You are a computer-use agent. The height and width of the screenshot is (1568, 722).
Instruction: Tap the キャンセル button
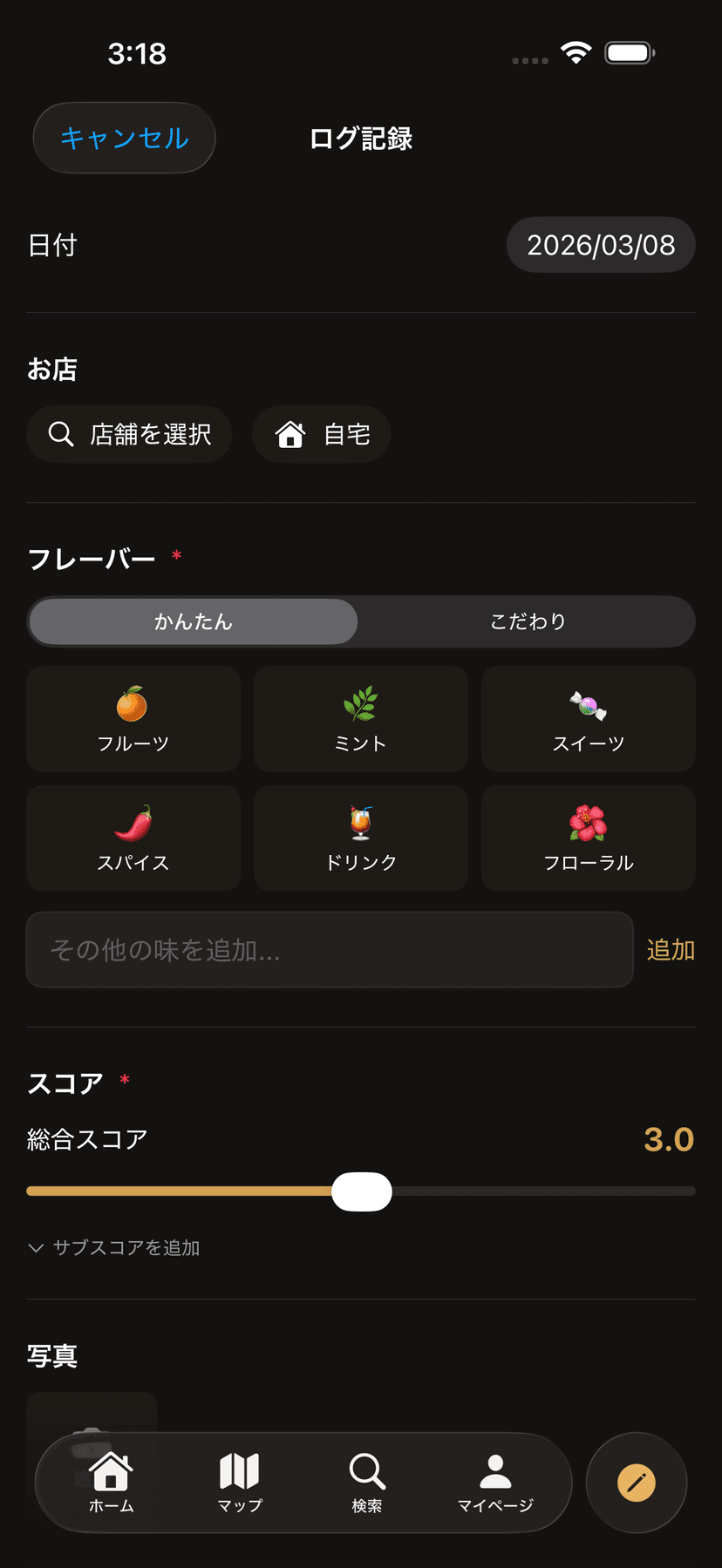[124, 138]
